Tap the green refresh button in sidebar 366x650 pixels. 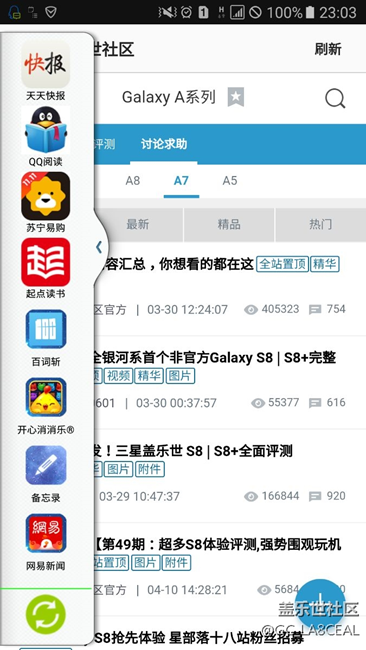coord(46,614)
